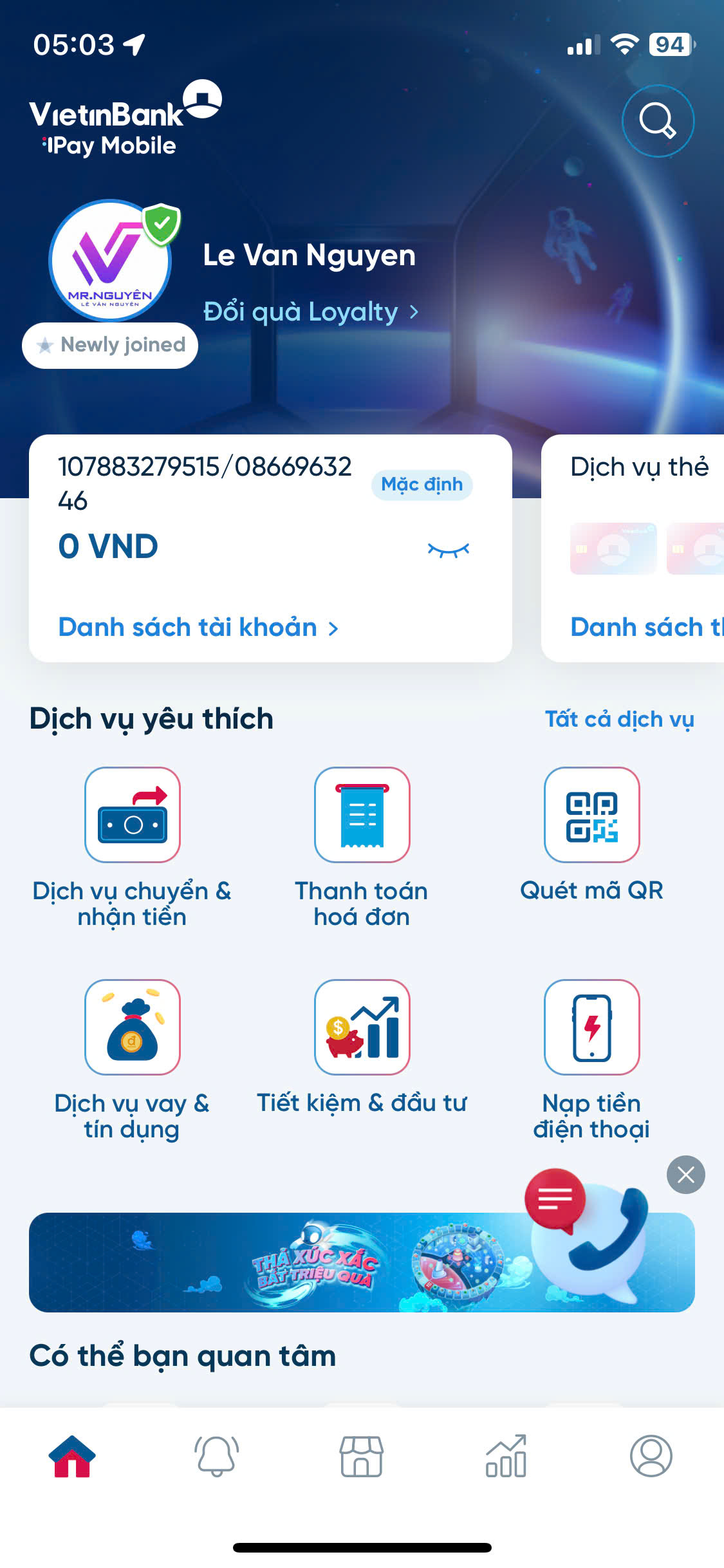Open the Đổi quà Loyalty link
The image size is (724, 1568).
tap(310, 312)
